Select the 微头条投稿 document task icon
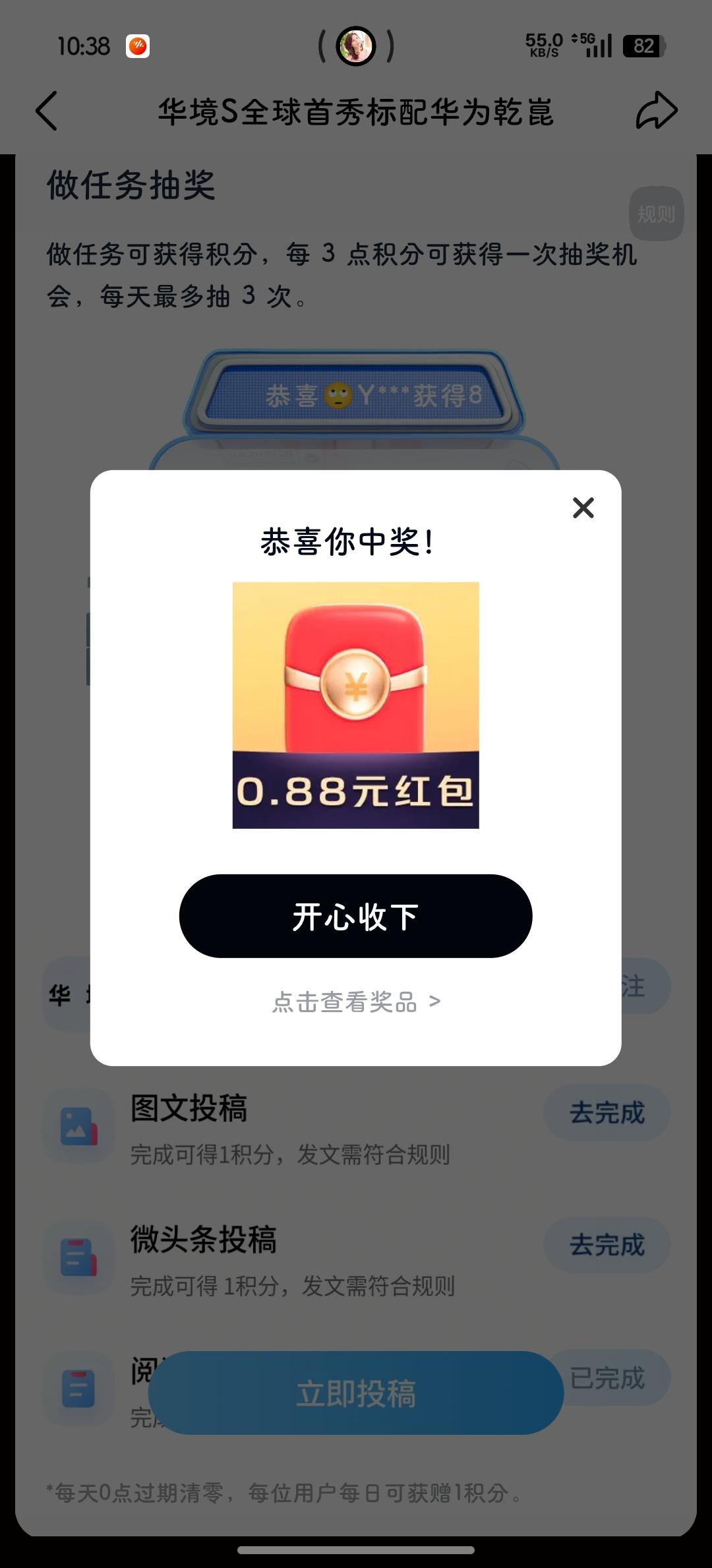 pos(78,1257)
